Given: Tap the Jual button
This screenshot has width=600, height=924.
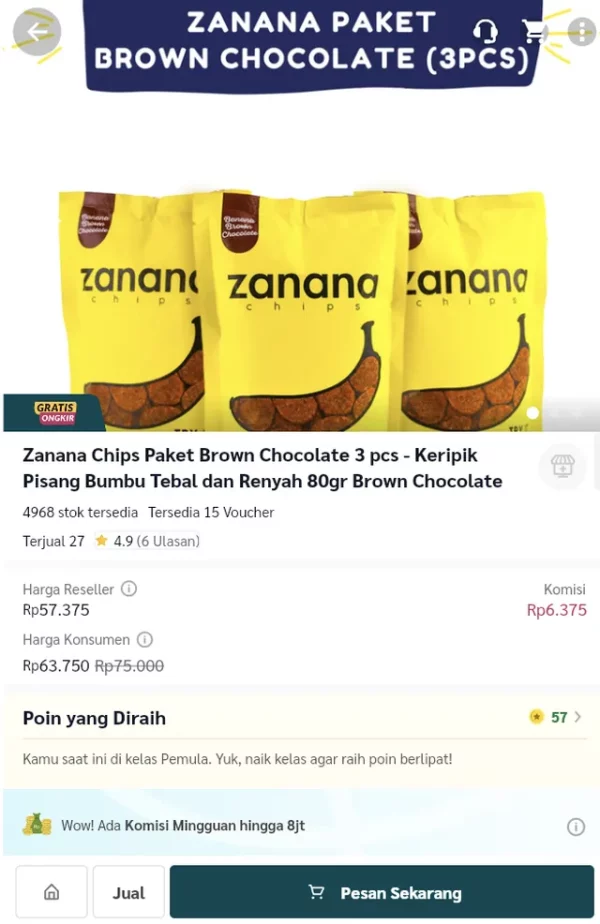Looking at the screenshot, I should 128,892.
